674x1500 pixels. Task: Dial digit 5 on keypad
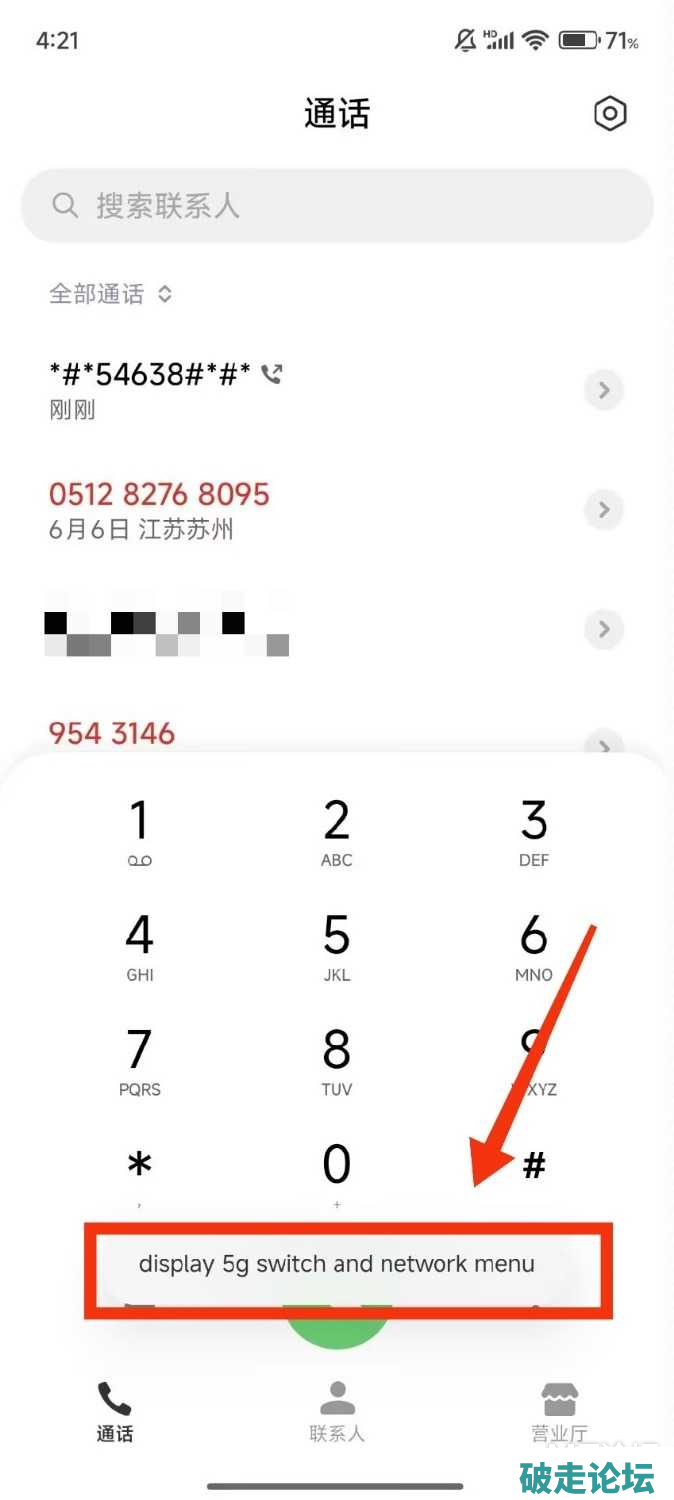(337, 946)
